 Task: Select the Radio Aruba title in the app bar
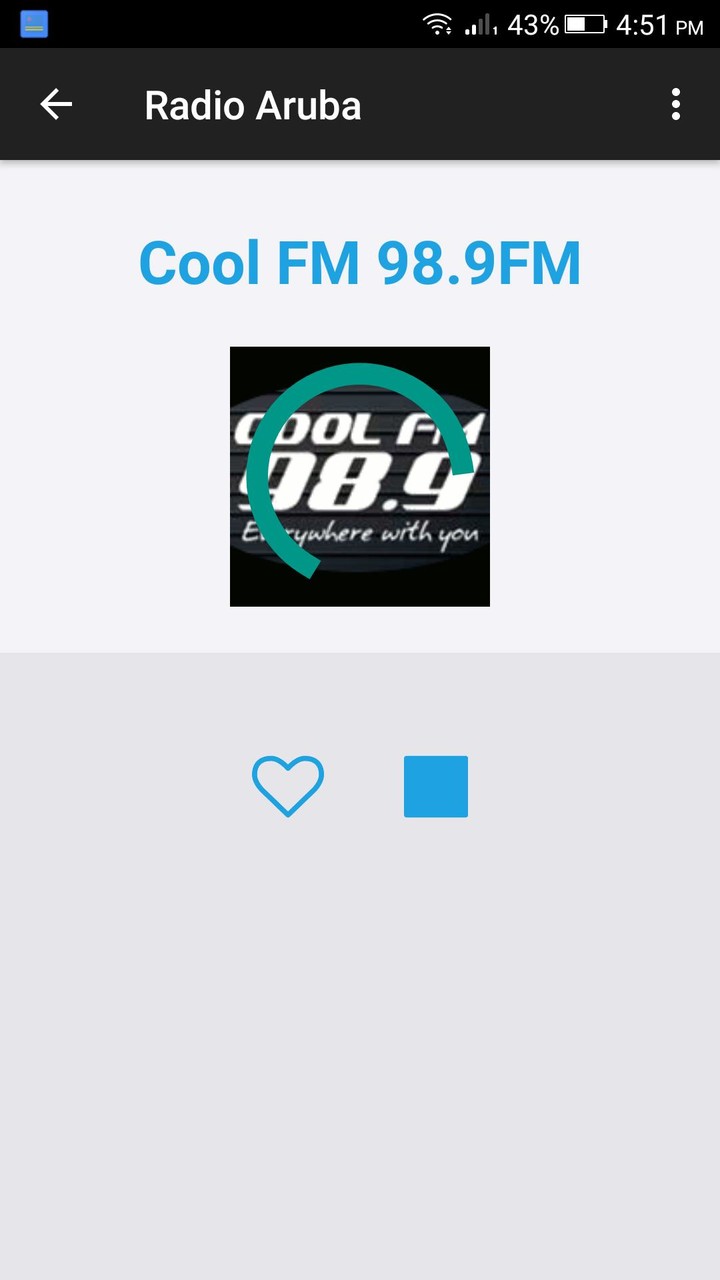coord(252,104)
